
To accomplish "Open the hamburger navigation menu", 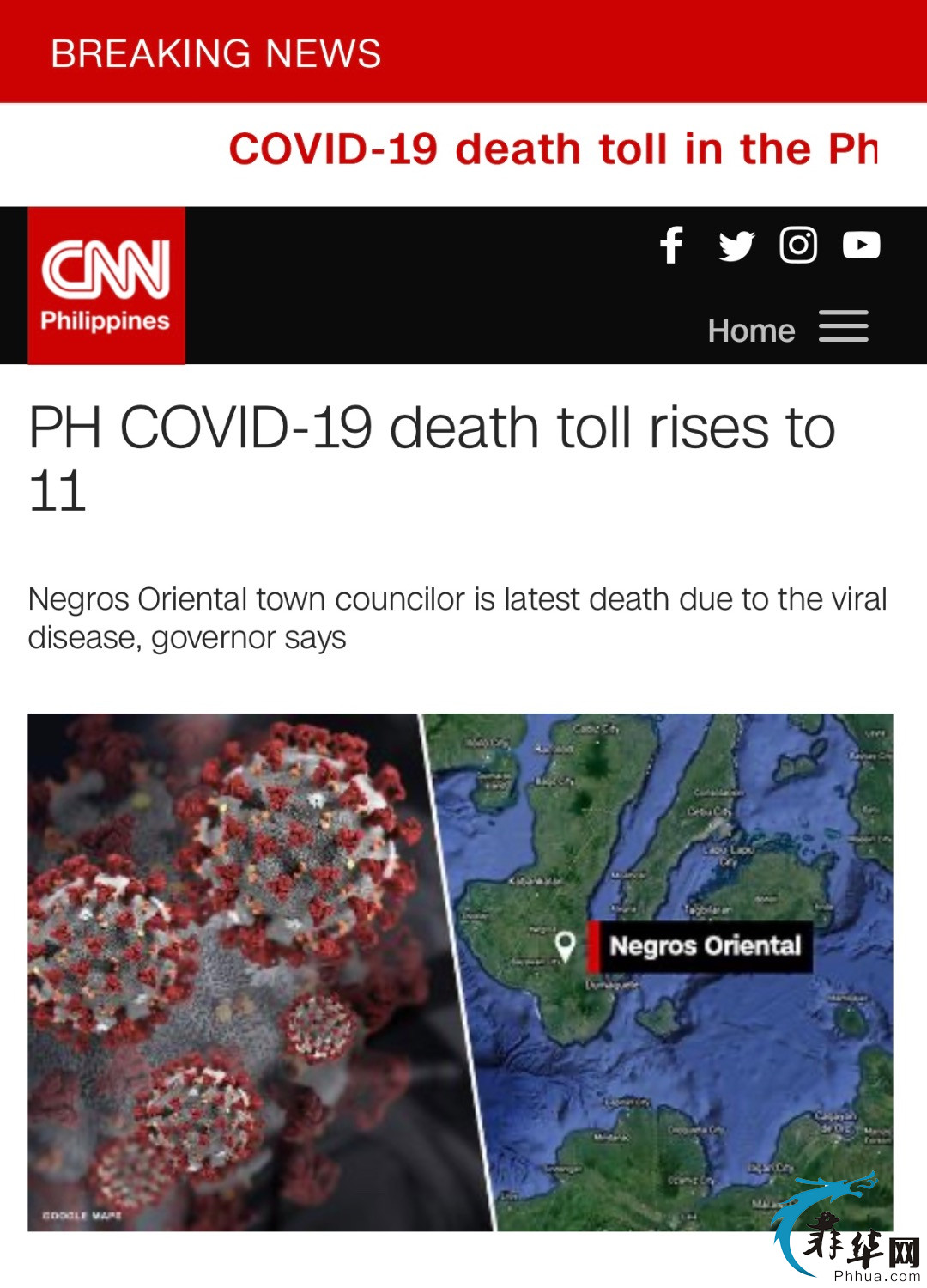I will (x=843, y=326).
